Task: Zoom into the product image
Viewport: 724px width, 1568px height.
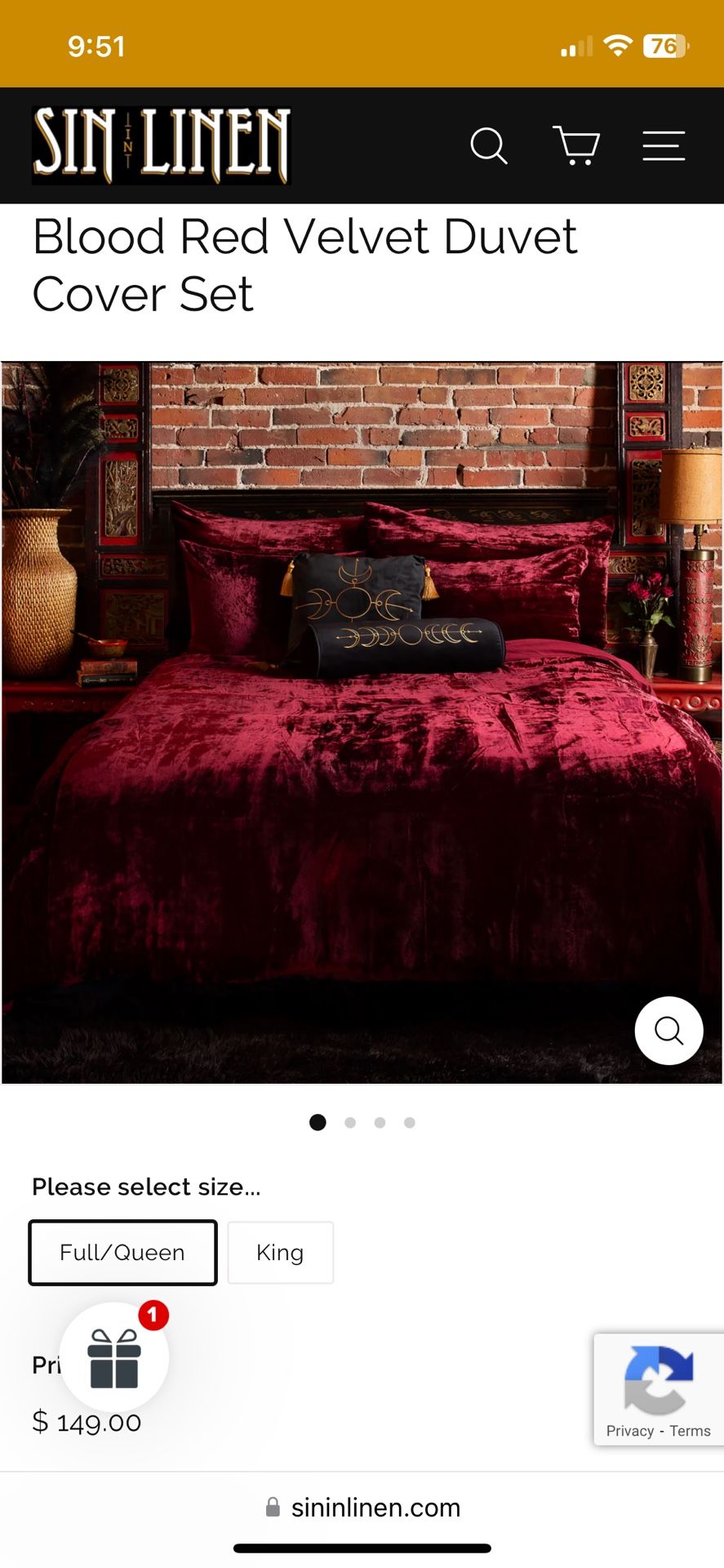Action: (668, 1031)
